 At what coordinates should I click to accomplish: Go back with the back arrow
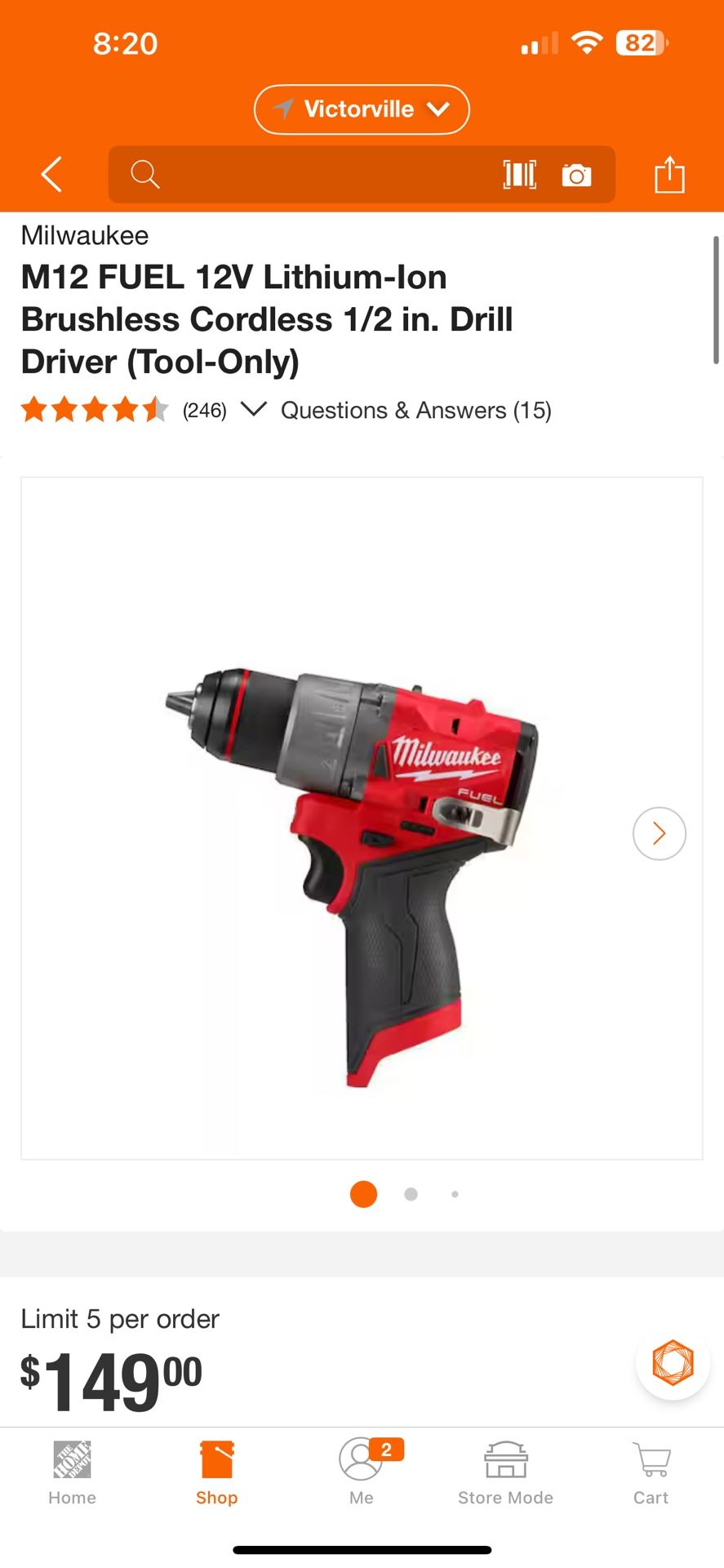pos(51,174)
